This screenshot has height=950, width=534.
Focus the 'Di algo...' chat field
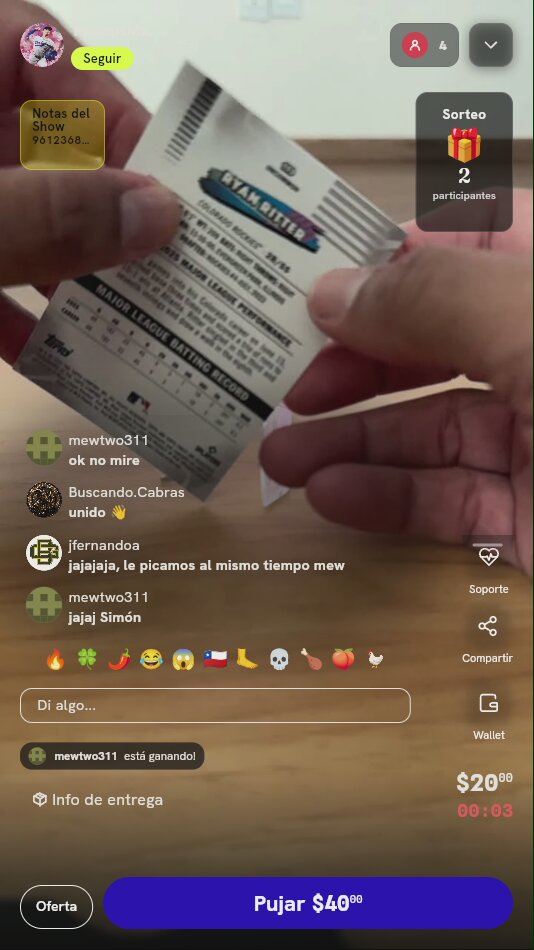(215, 705)
